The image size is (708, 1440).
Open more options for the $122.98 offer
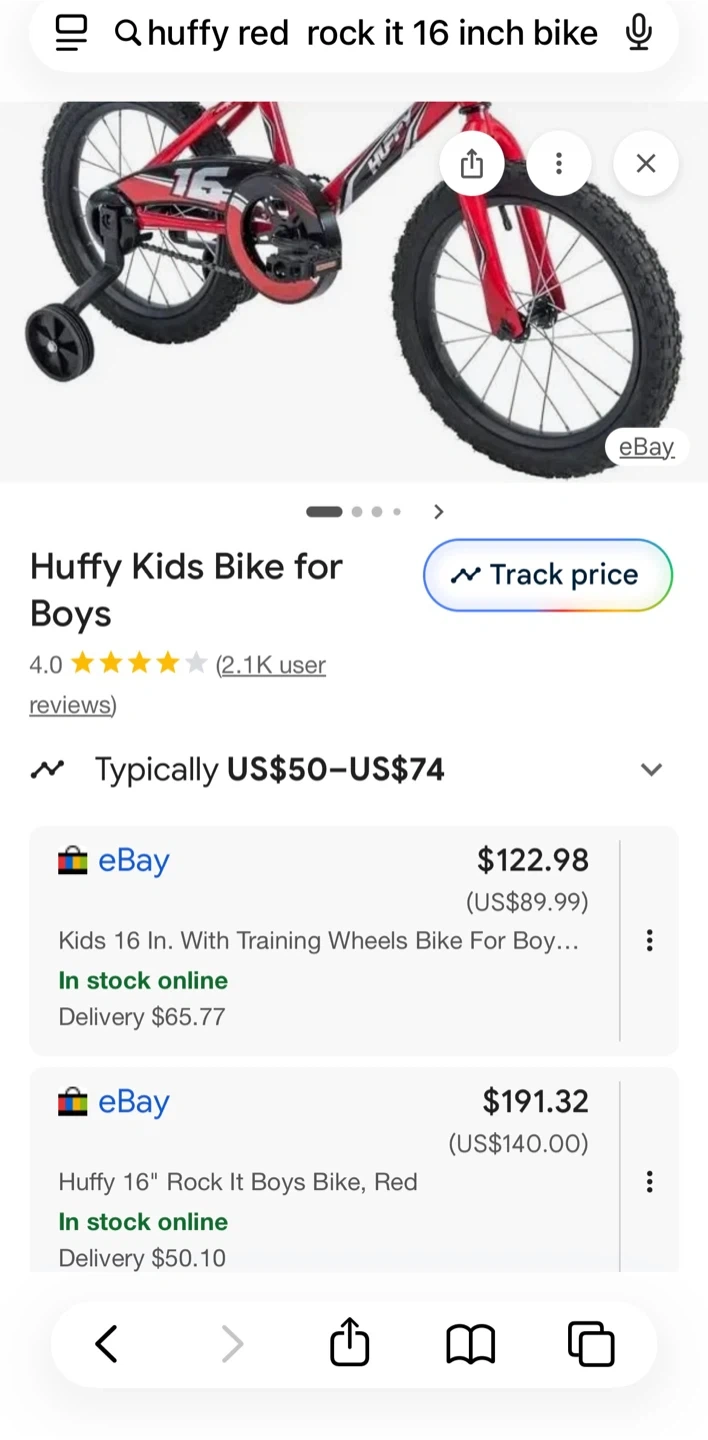[x=650, y=940]
